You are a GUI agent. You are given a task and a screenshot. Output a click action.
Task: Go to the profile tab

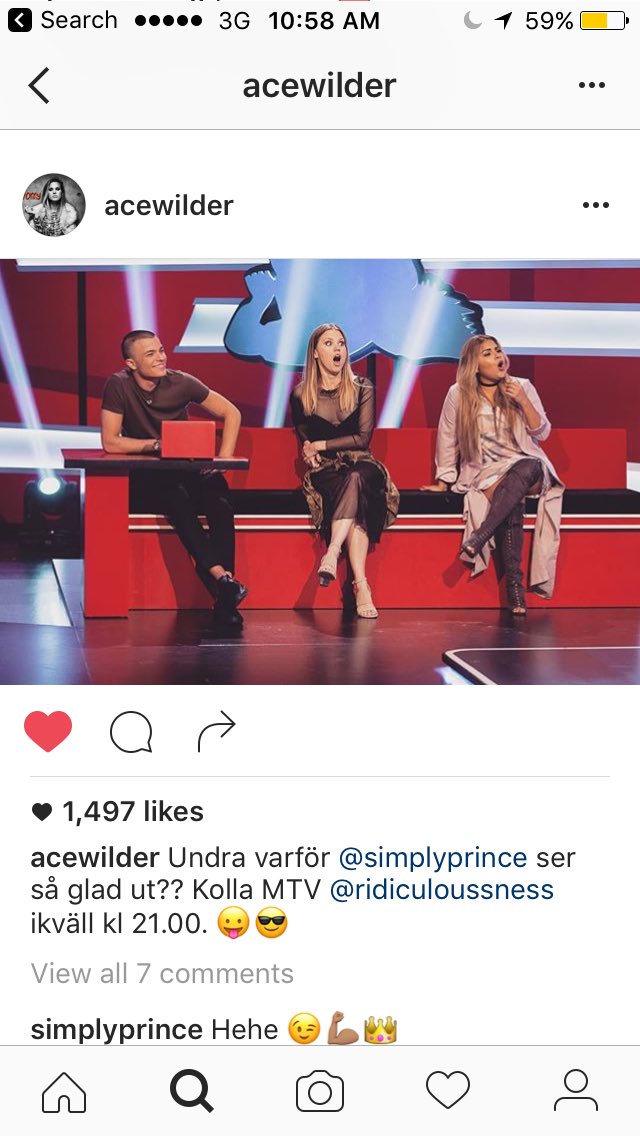pos(575,1090)
